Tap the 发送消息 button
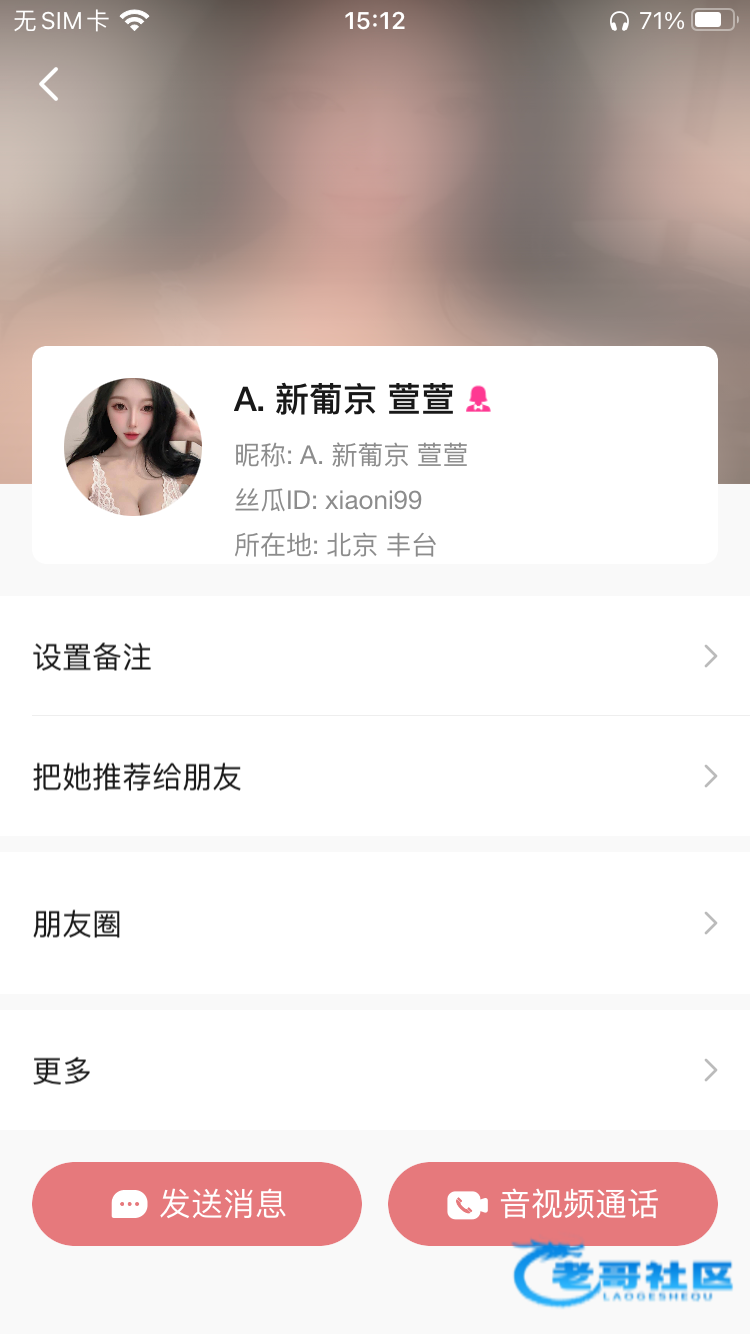 197,1204
